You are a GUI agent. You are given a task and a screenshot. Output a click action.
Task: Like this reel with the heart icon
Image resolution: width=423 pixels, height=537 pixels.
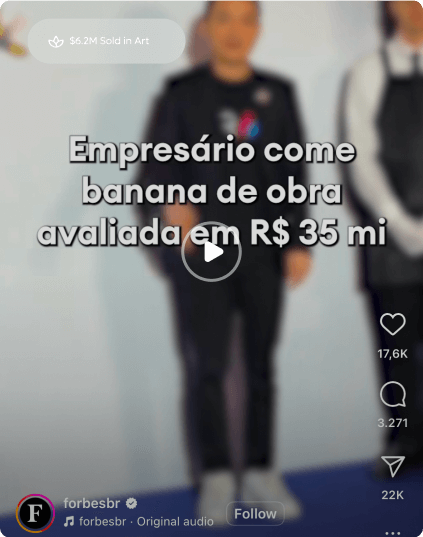click(x=393, y=324)
